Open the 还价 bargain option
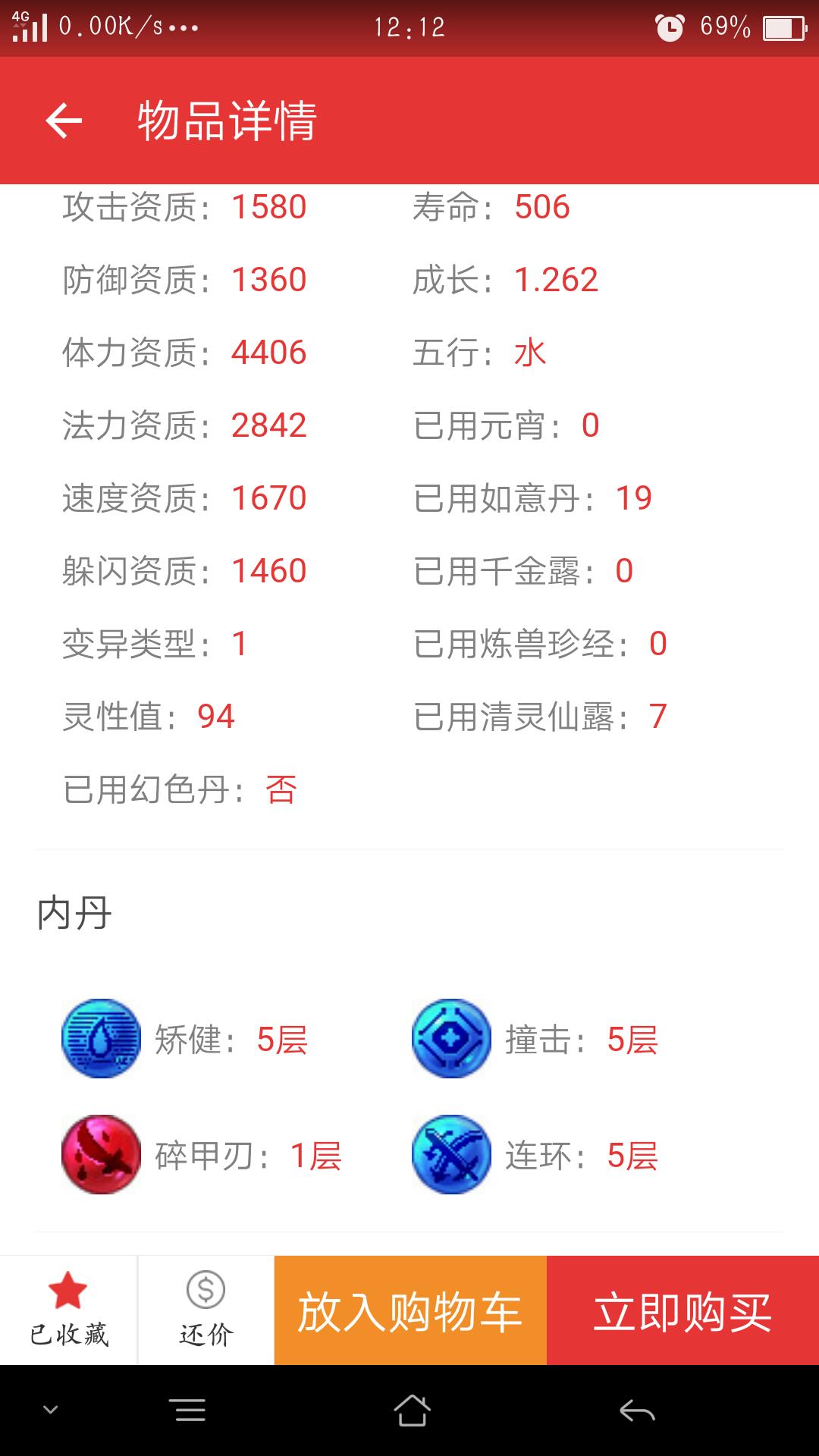 click(x=206, y=1310)
